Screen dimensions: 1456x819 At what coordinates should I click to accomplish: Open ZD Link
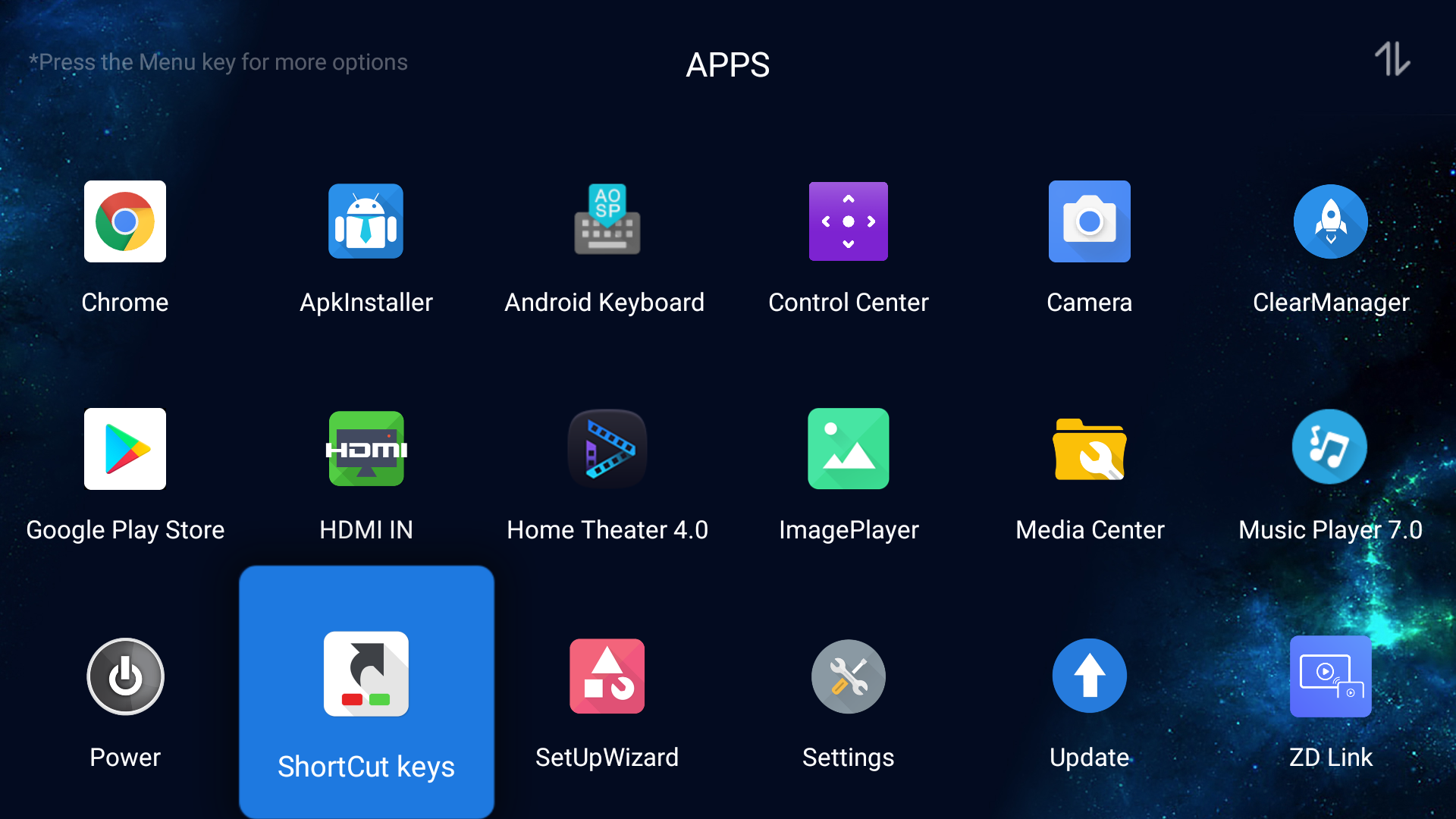tap(1330, 676)
